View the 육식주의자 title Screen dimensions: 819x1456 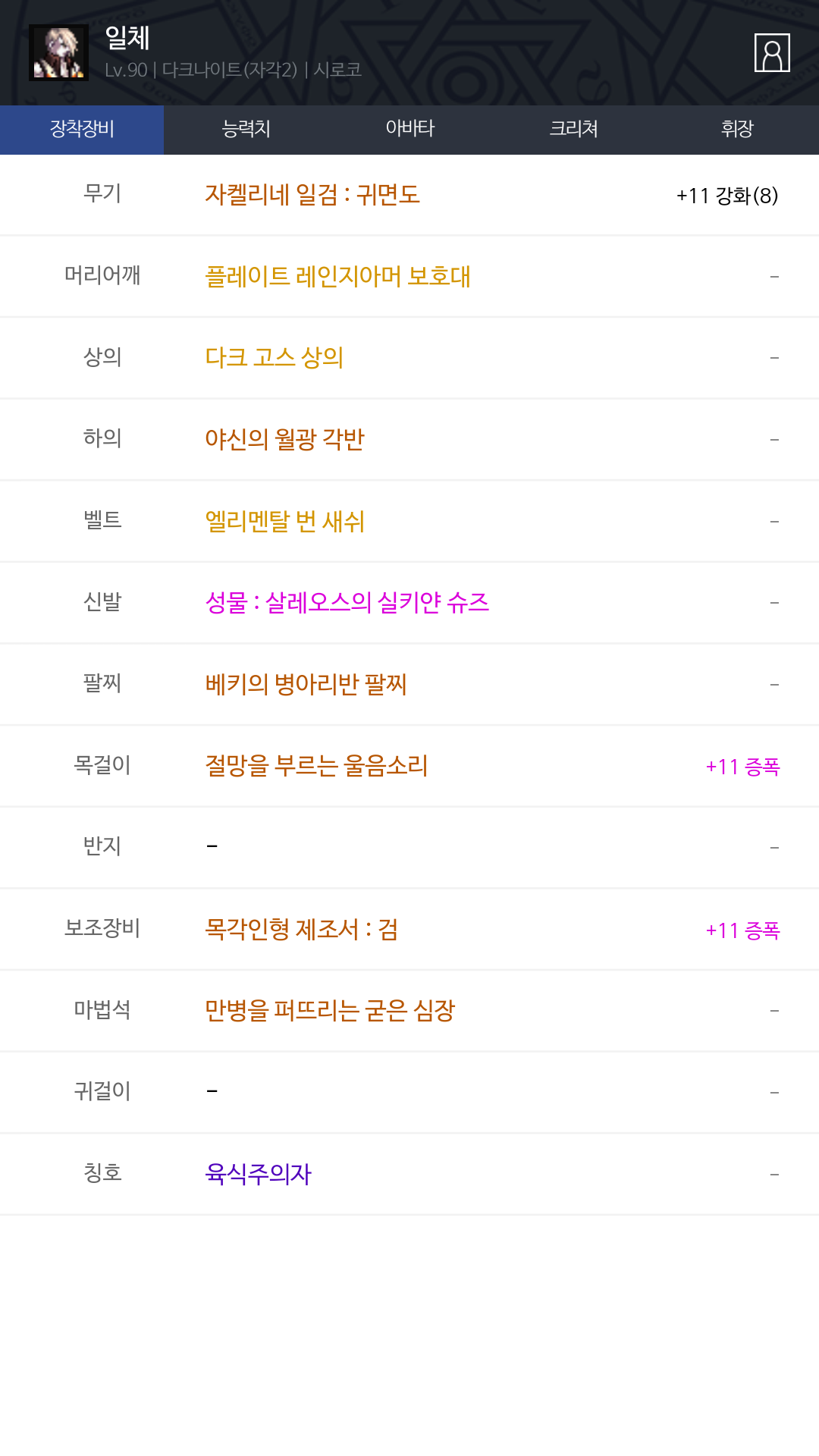point(258,1174)
